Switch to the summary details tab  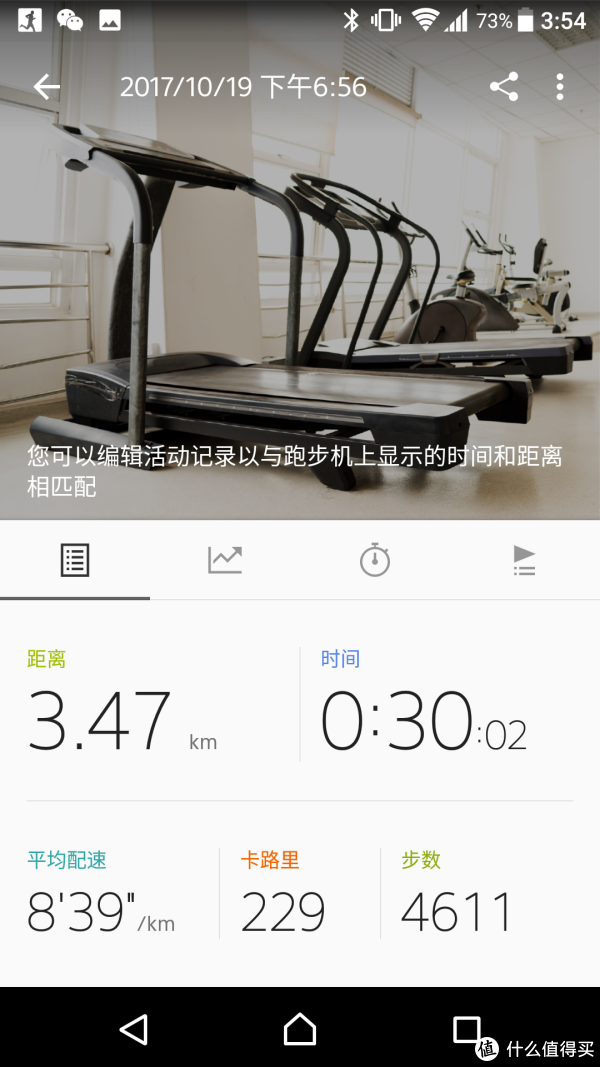coord(75,560)
